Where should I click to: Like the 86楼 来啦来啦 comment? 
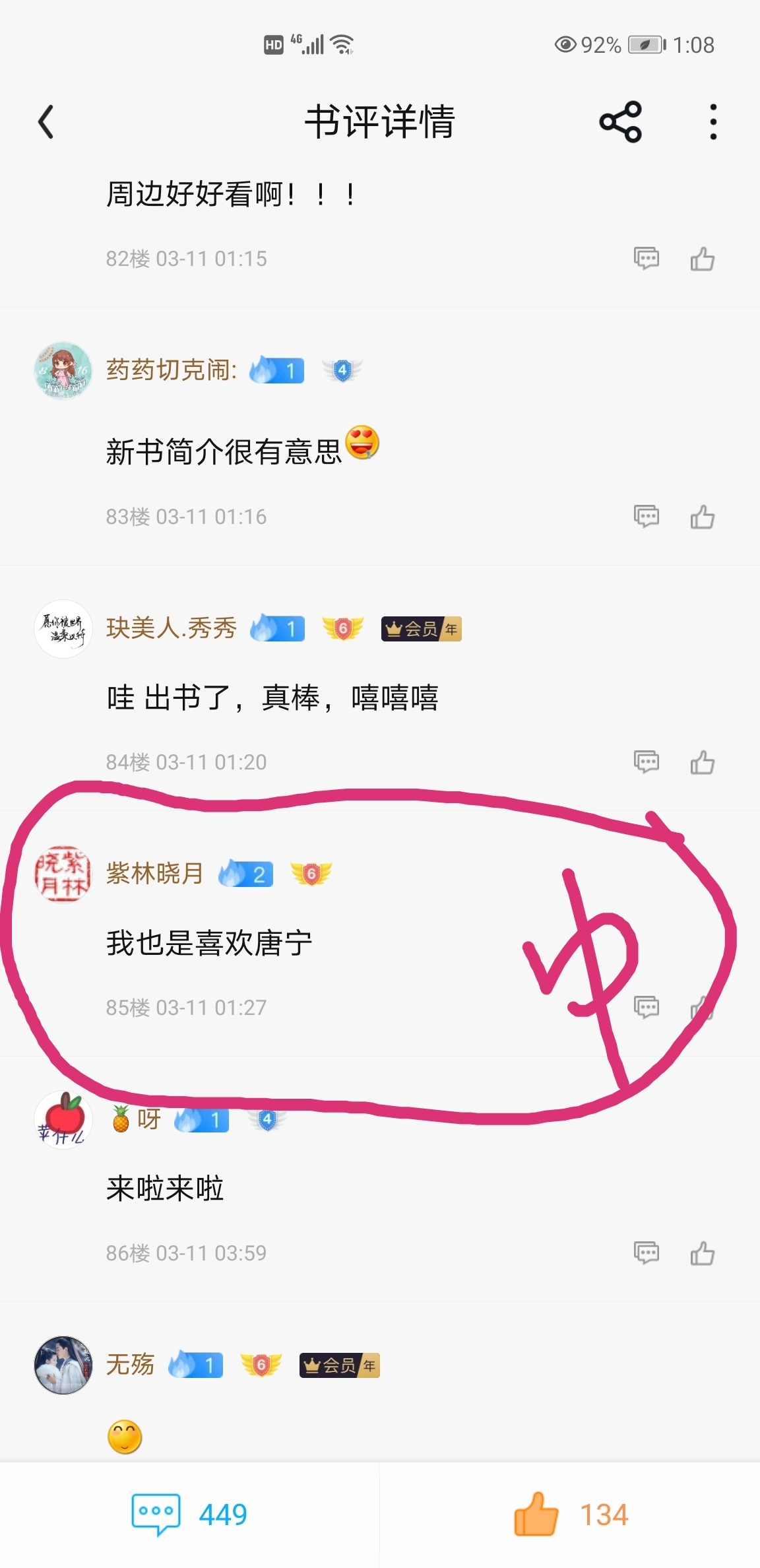point(703,1253)
